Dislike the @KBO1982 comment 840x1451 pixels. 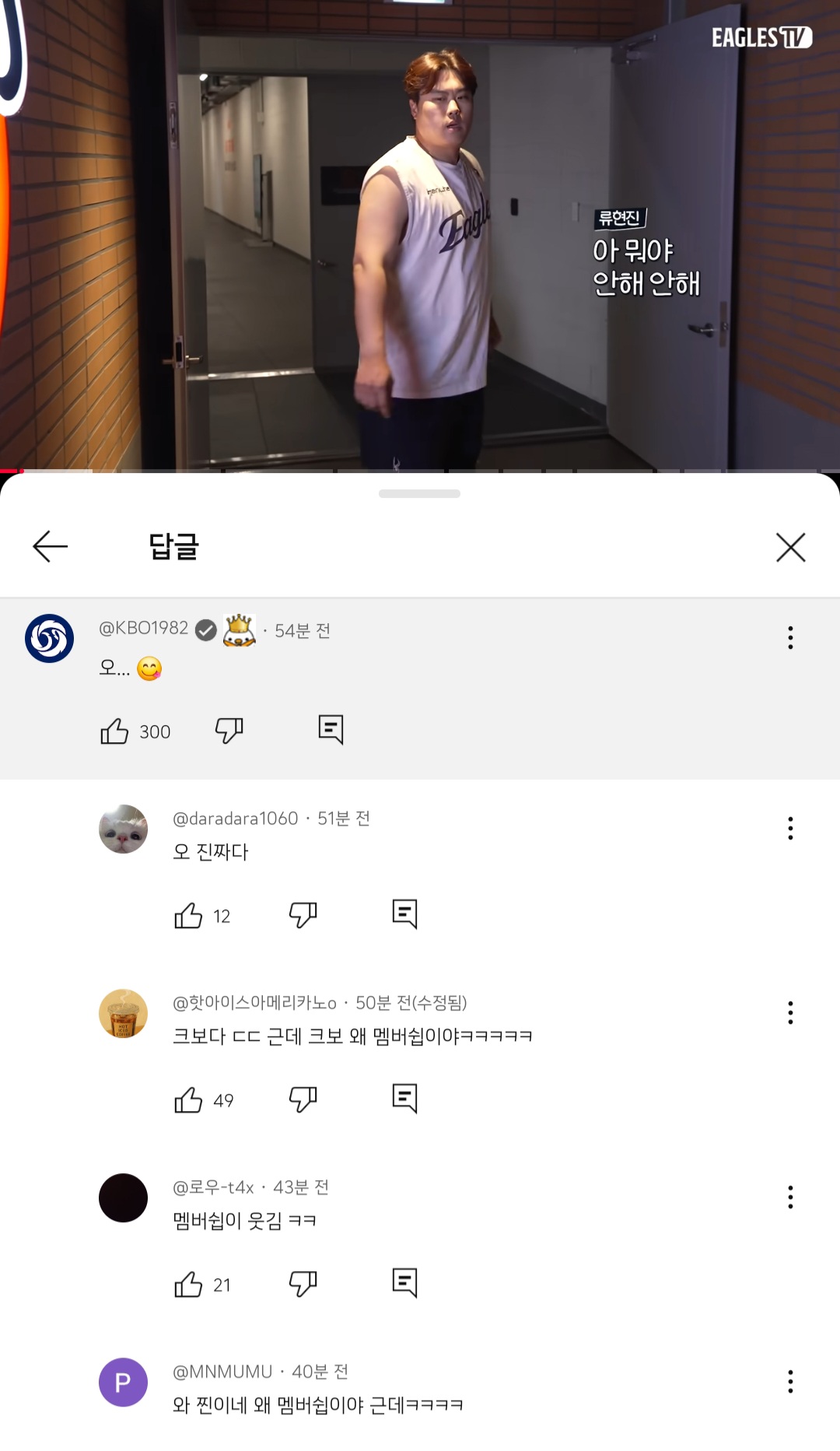(229, 730)
